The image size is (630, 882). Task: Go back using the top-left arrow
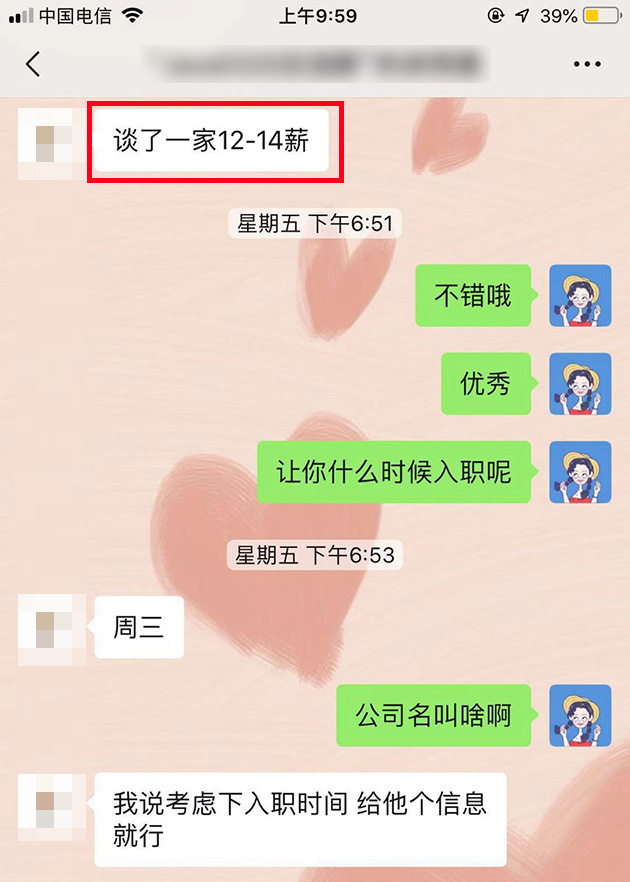click(33, 65)
